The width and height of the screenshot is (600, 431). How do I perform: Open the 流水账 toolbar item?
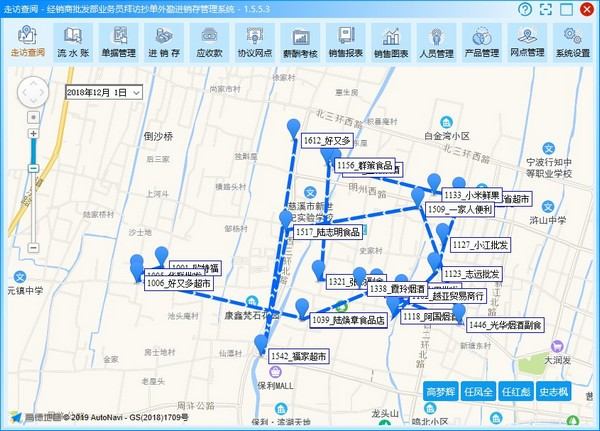[x=76, y=42]
